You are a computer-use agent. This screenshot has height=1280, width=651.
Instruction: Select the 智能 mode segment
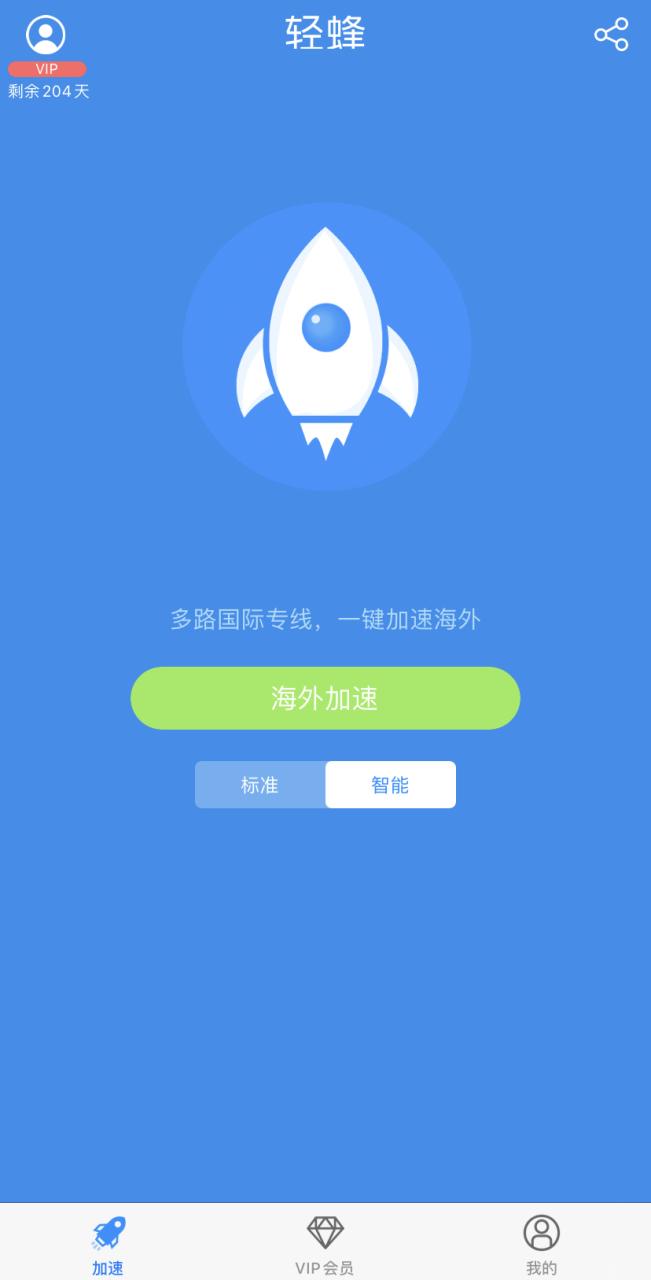(x=390, y=785)
